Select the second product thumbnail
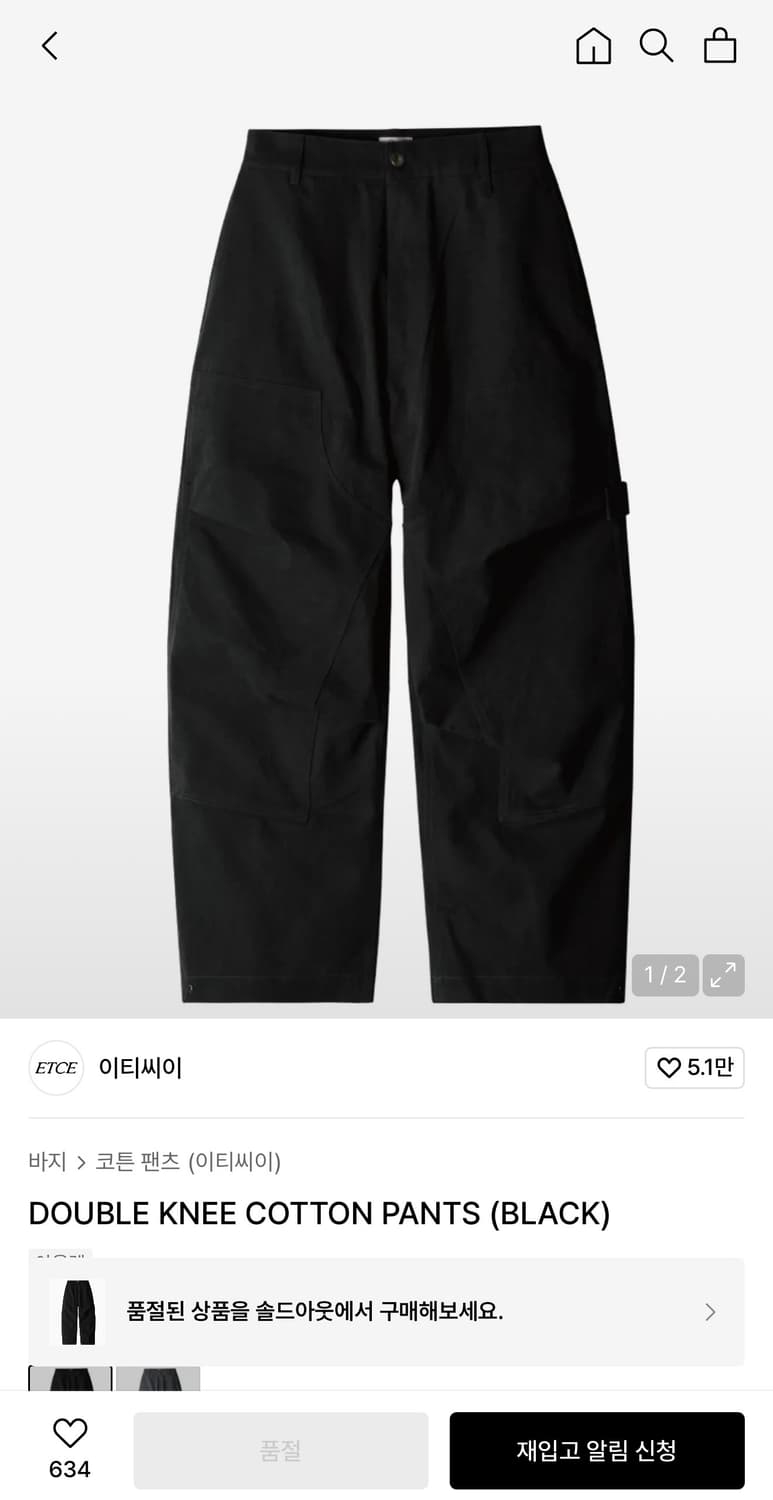 tap(158, 1385)
